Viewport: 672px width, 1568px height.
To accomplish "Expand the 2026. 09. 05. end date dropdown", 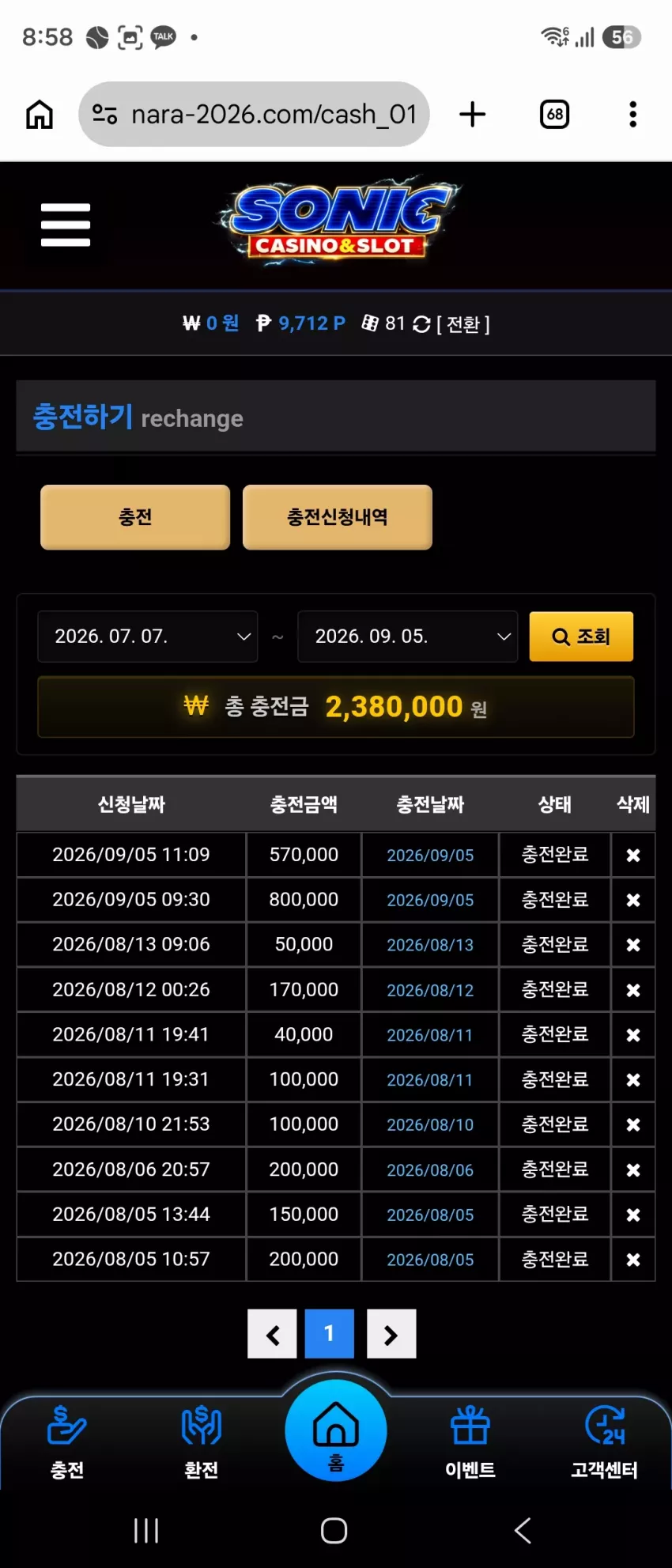I will [408, 637].
